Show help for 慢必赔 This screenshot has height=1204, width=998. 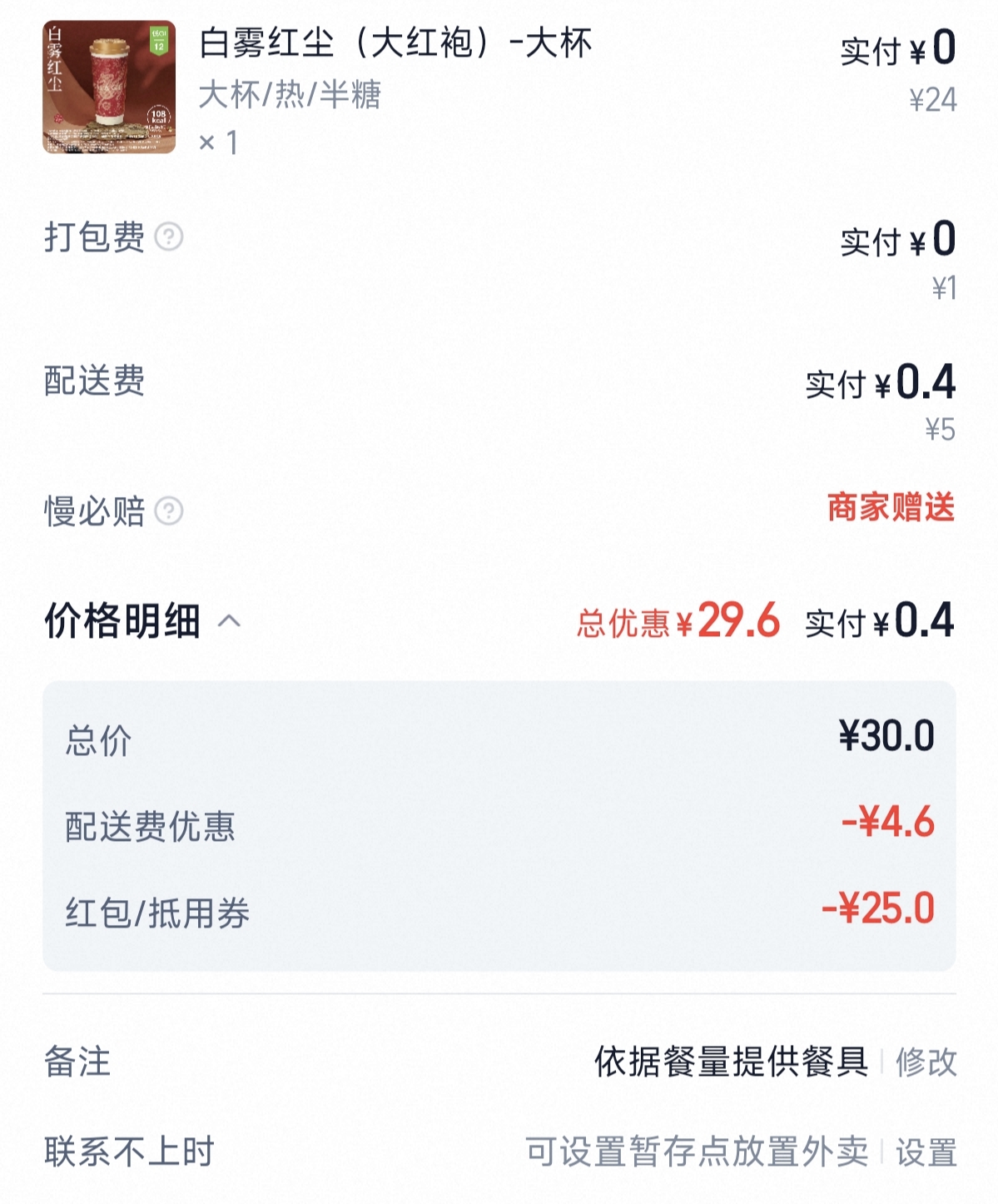pos(169,510)
